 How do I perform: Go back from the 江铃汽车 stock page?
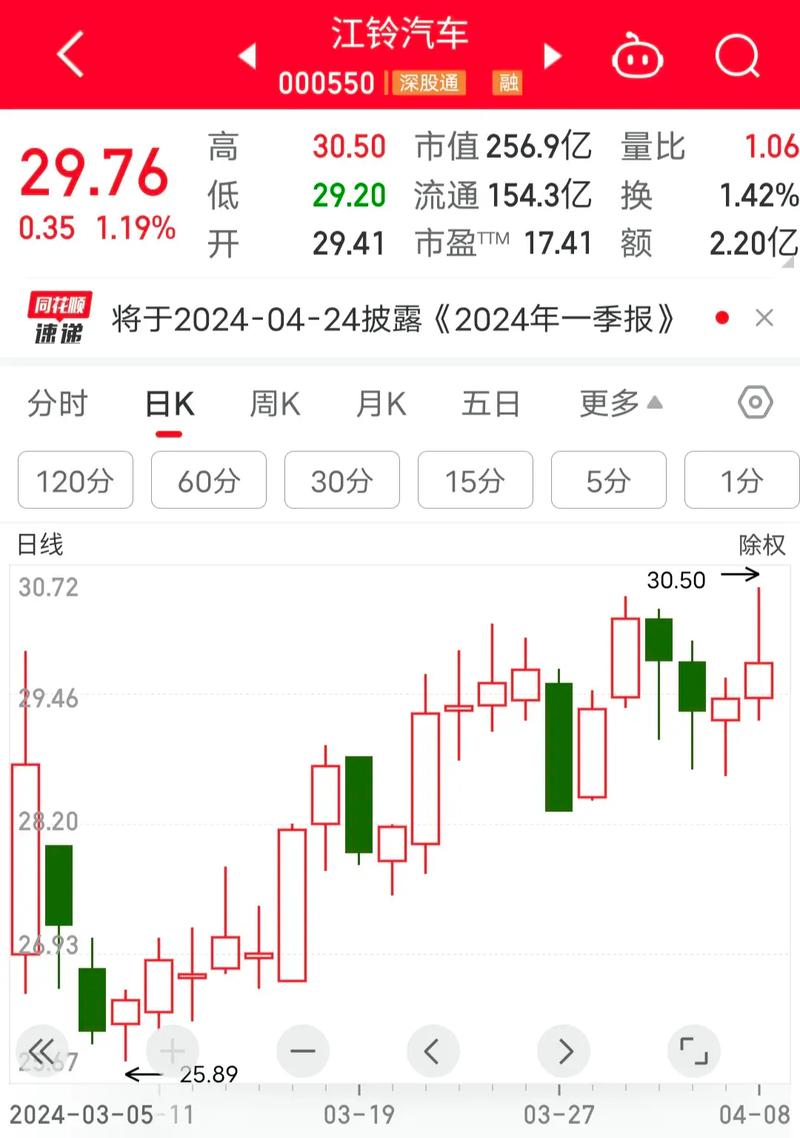coord(70,55)
